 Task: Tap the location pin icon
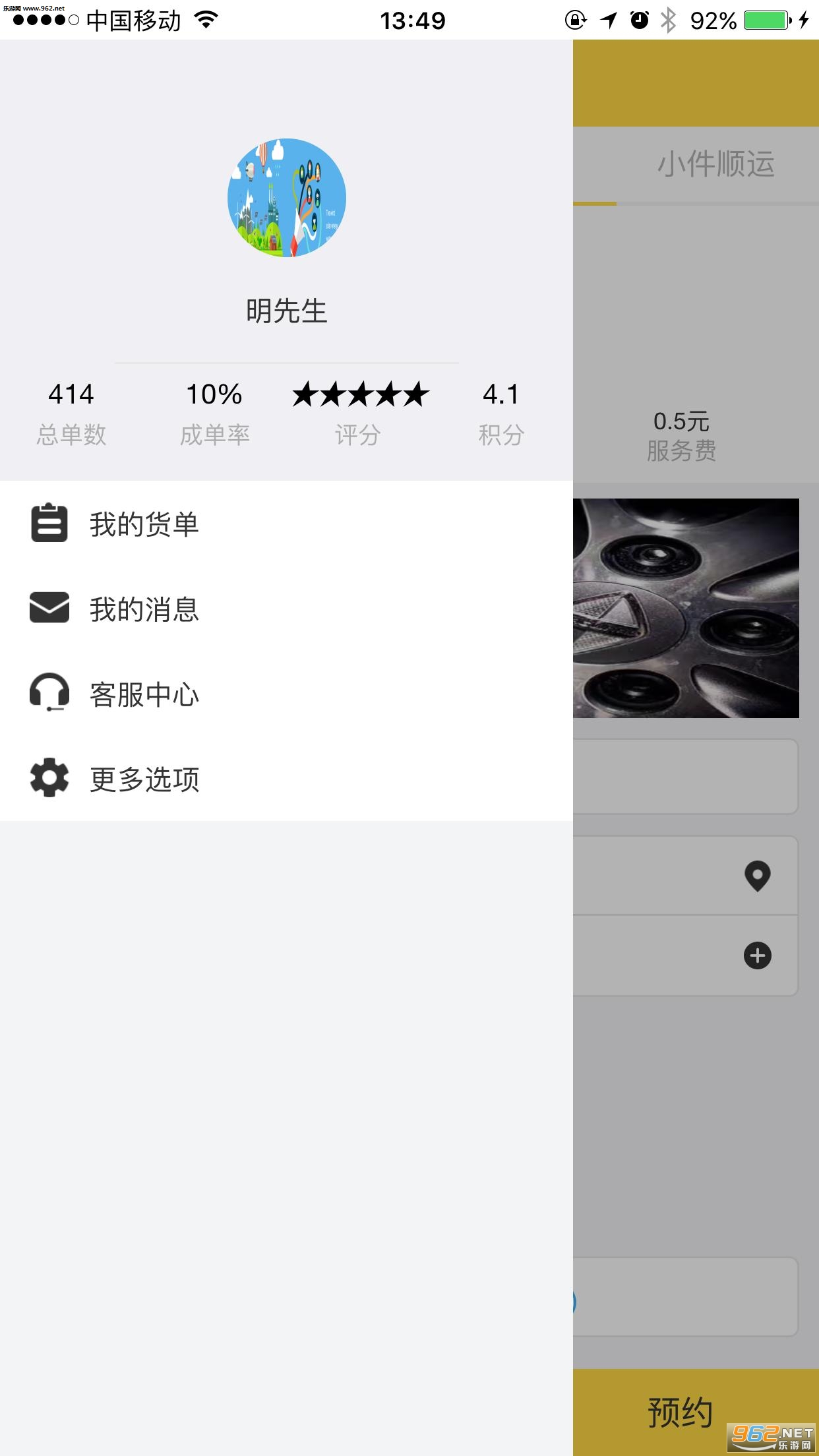click(x=758, y=876)
